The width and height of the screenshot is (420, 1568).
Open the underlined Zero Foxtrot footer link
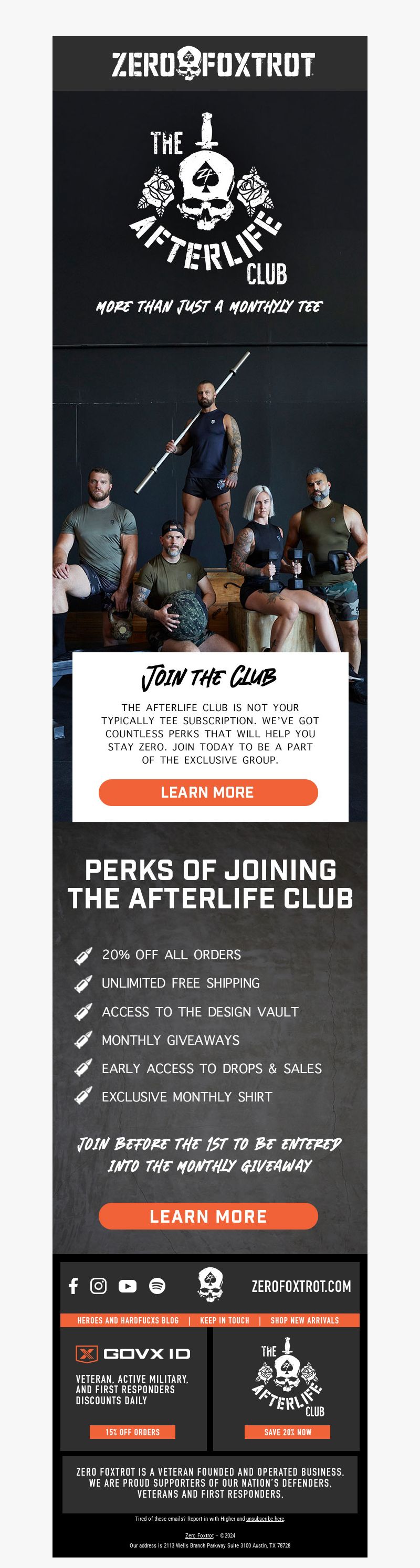pyautogui.click(x=199, y=1535)
